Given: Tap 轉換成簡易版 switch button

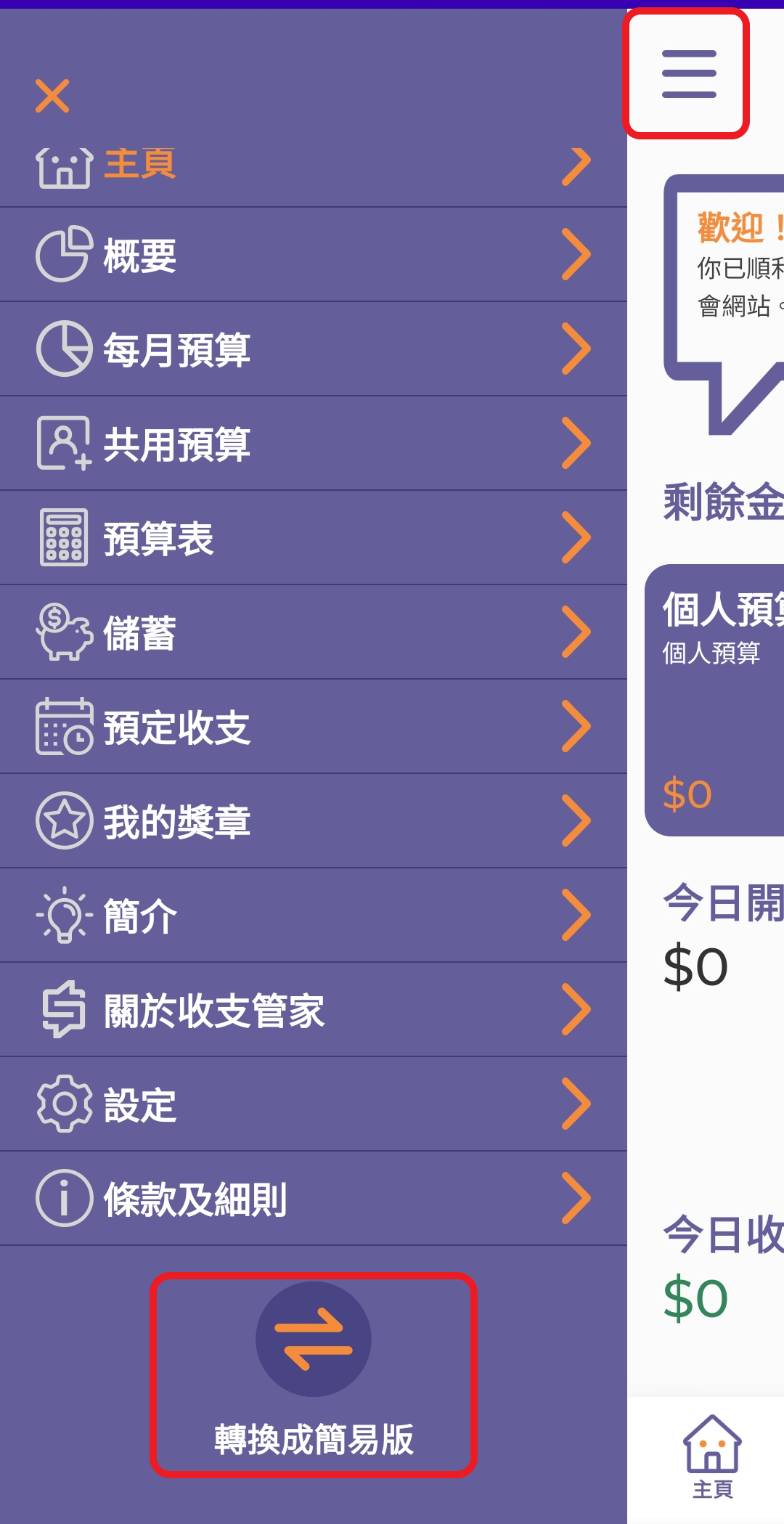Looking at the screenshot, I should [314, 1374].
